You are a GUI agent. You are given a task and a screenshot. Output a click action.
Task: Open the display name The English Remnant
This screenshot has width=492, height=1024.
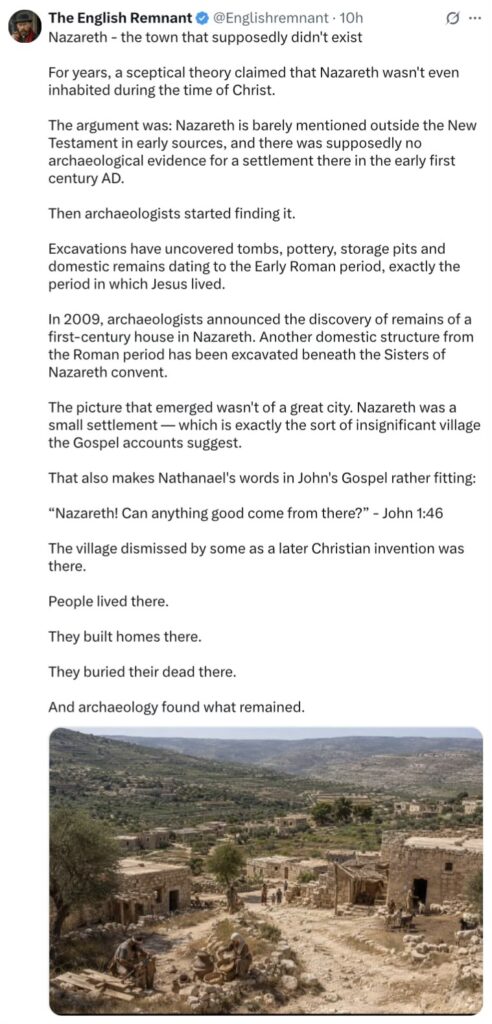tap(120, 18)
